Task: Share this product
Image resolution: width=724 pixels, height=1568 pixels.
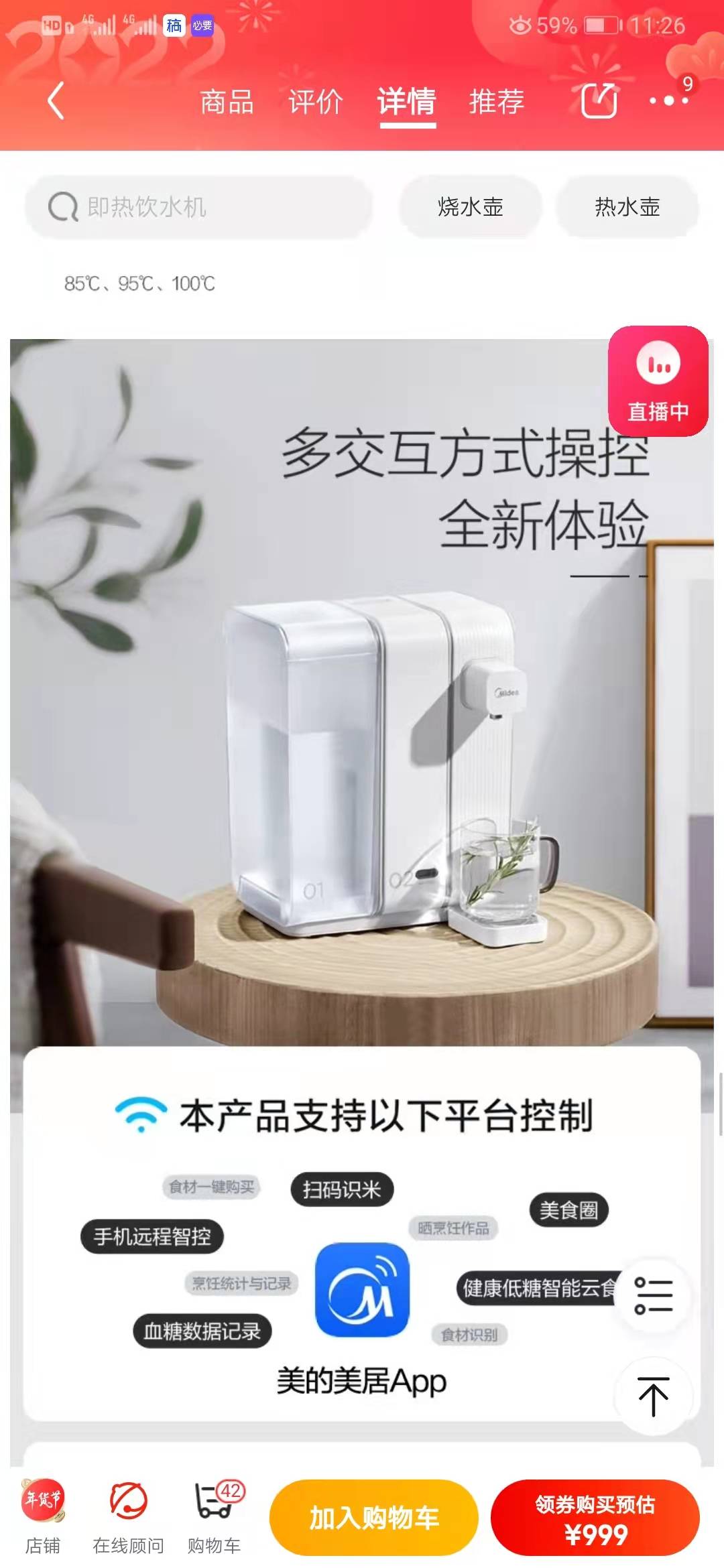Action: pos(599,101)
